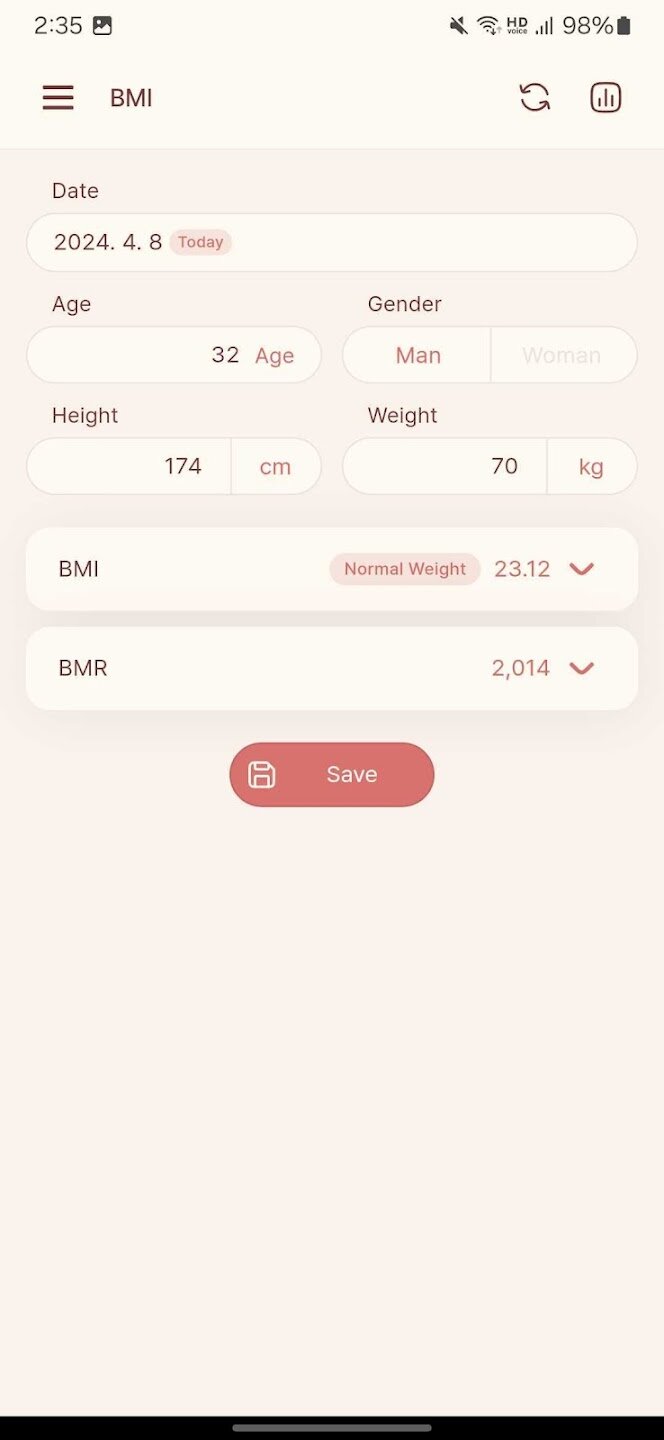Save the BMI record

332,774
